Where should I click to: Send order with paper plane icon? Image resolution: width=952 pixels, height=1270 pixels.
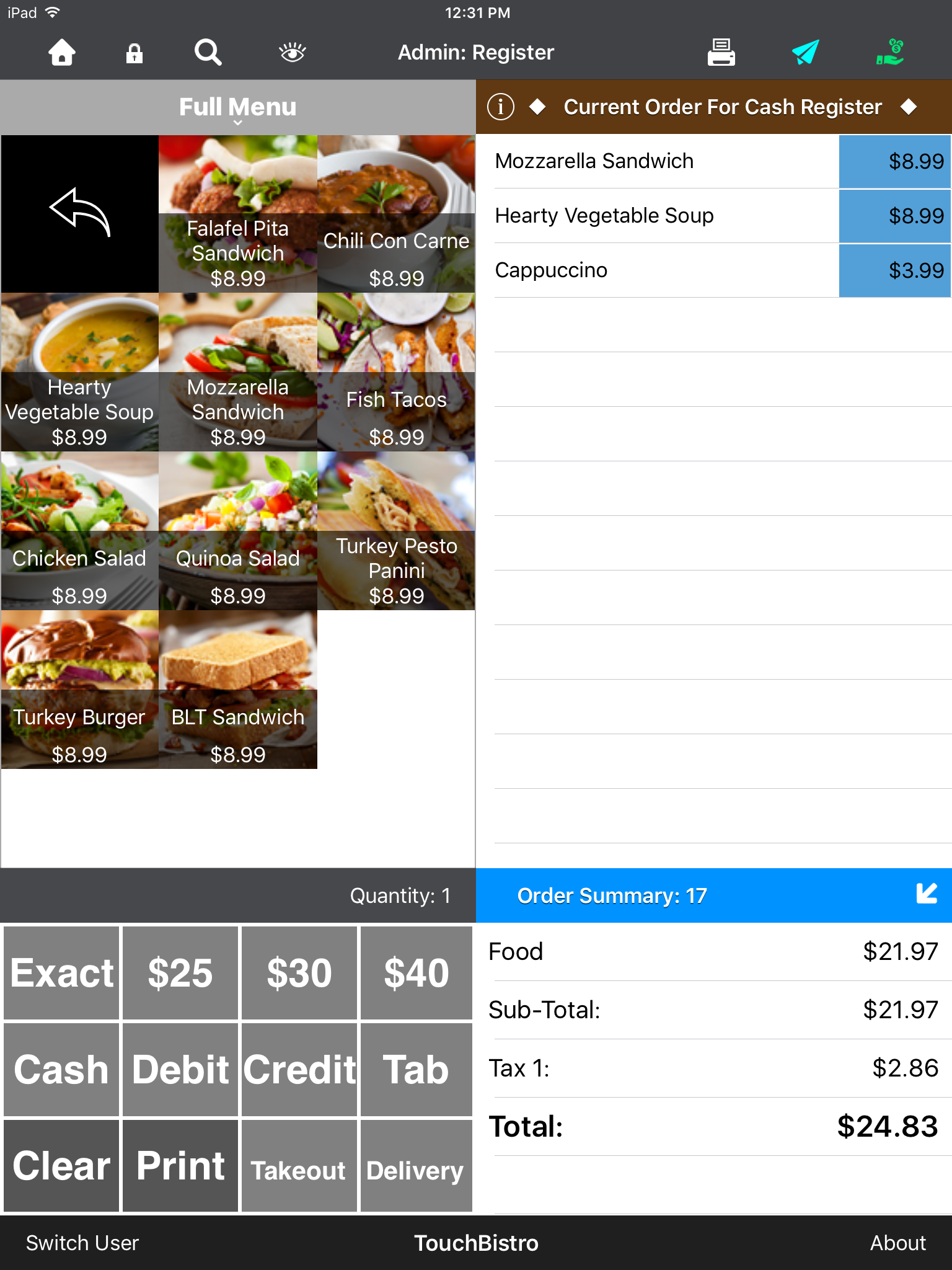pos(805,53)
